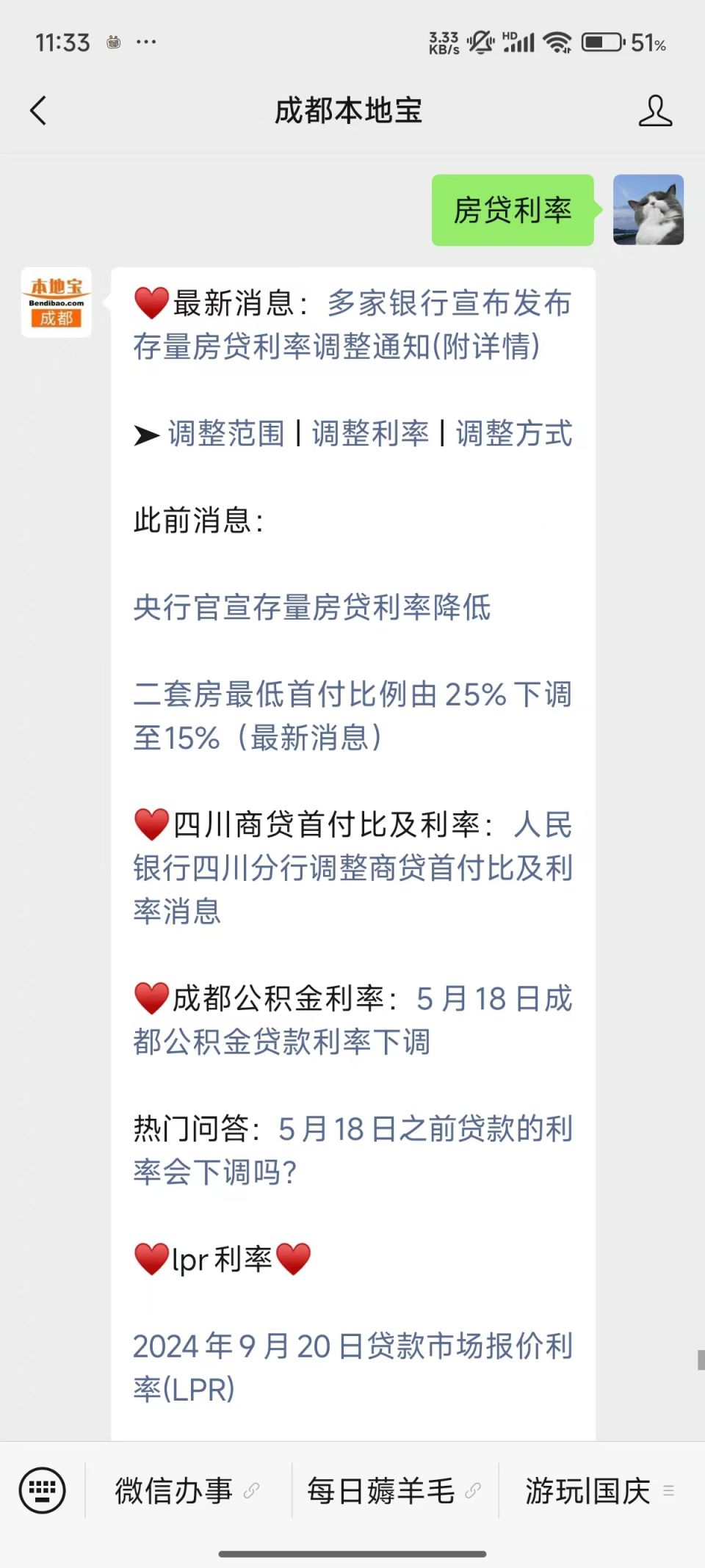Open the 微信办事 menu
705x1568 pixels.
pyautogui.click(x=188, y=1491)
